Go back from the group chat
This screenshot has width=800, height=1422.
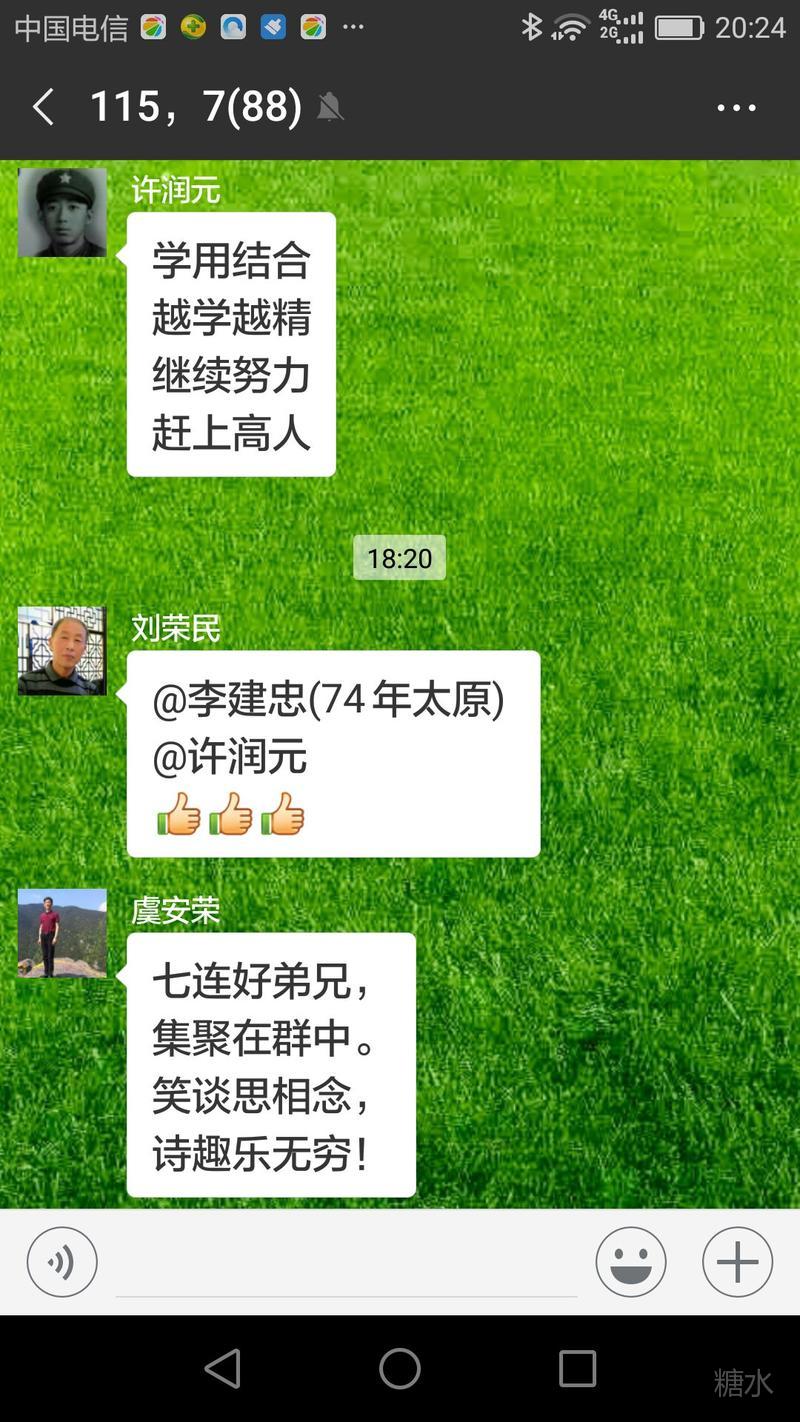click(42, 107)
